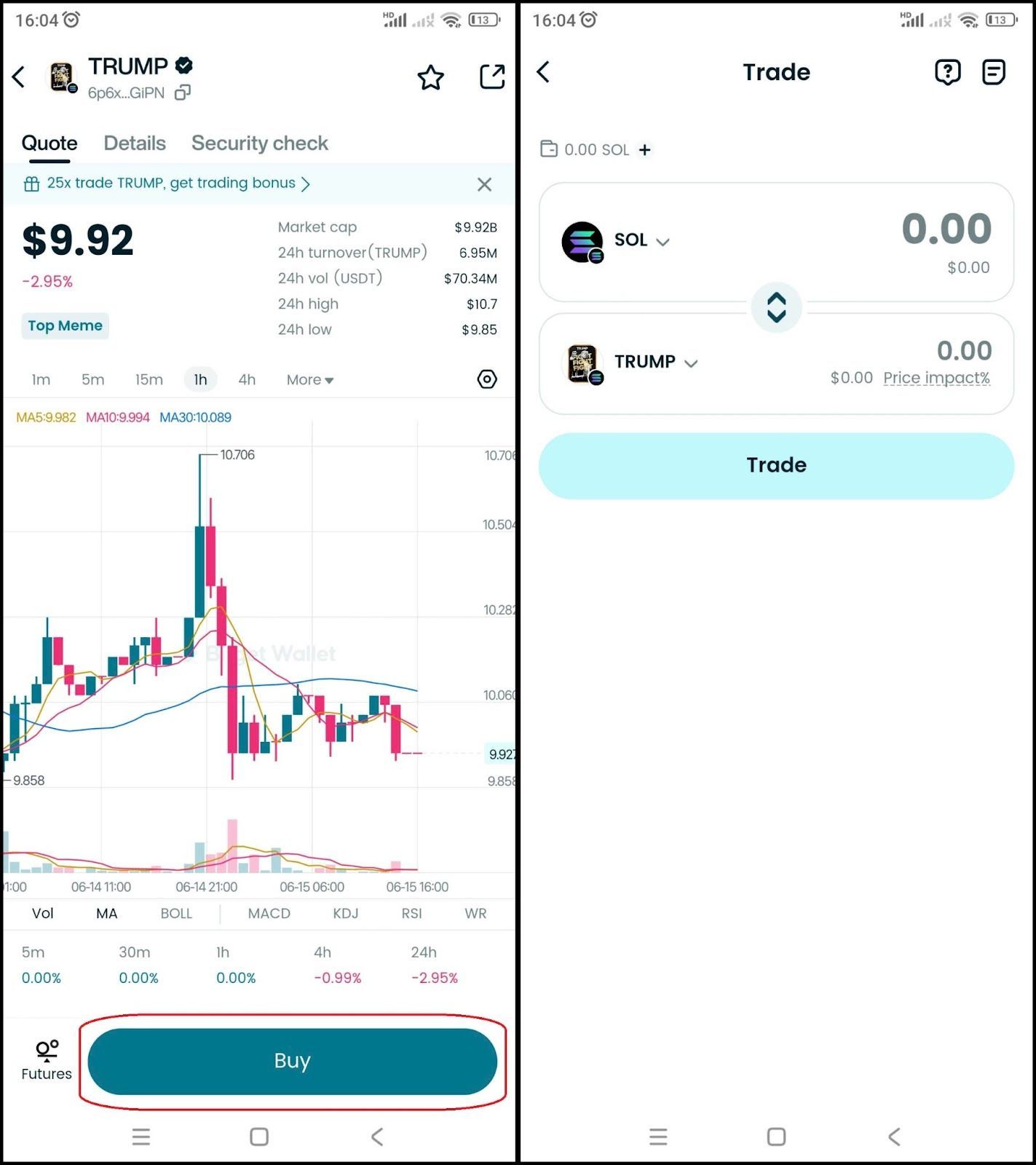Viewport: 1036px width, 1165px height.
Task: Add SOL funds with the plus icon
Action: click(645, 150)
